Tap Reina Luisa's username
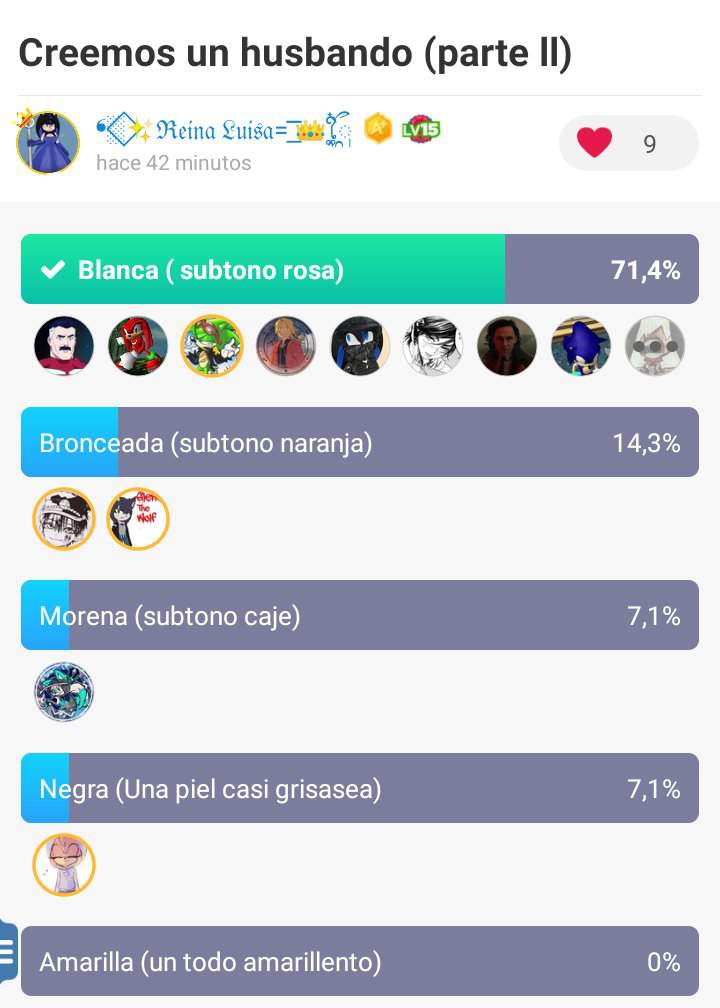The height and width of the screenshot is (1008, 720). point(223,131)
